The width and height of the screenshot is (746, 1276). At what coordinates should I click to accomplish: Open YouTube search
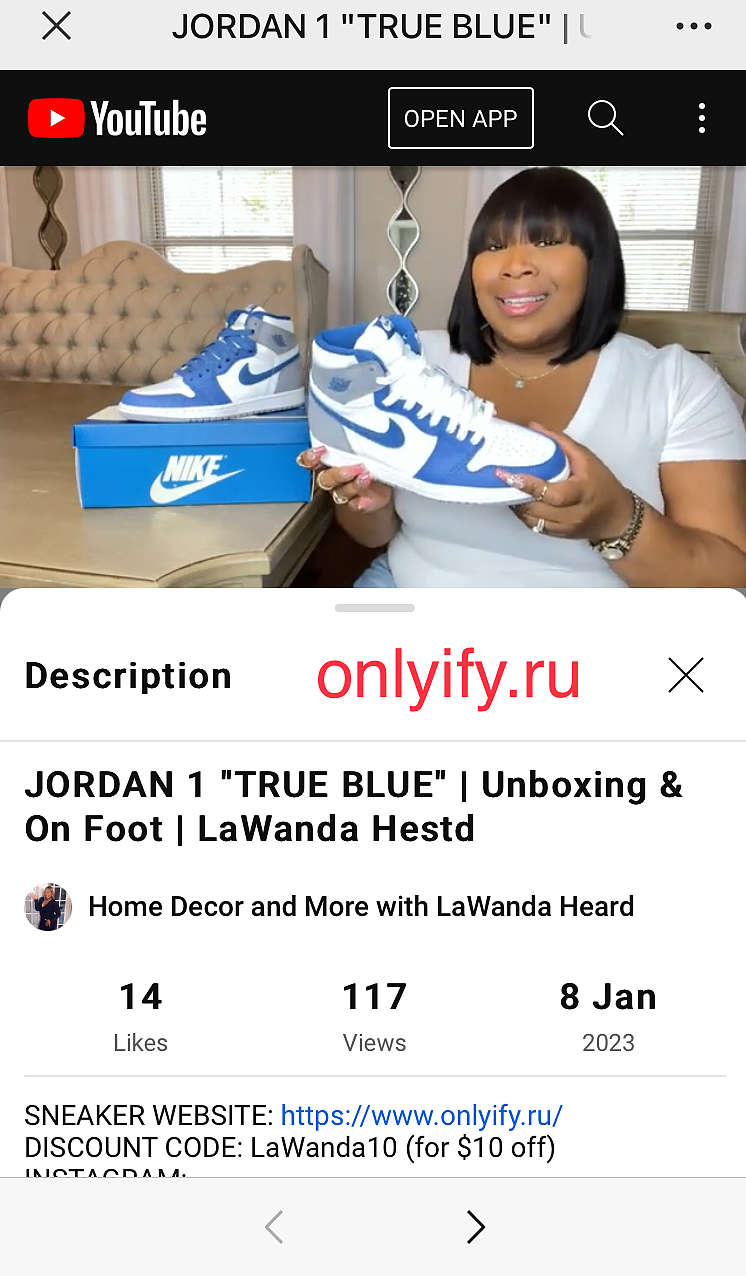tap(605, 118)
